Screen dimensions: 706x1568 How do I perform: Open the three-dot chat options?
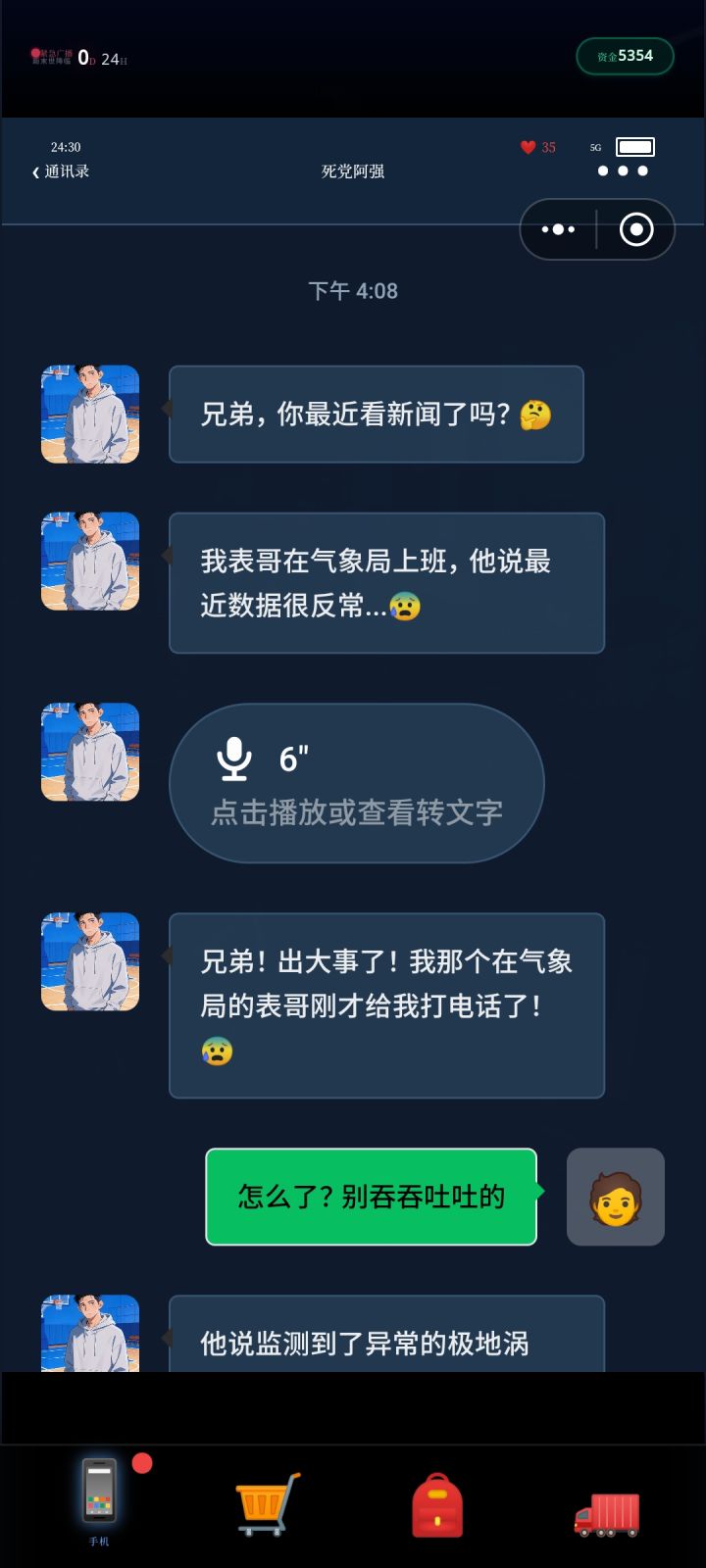[x=623, y=171]
